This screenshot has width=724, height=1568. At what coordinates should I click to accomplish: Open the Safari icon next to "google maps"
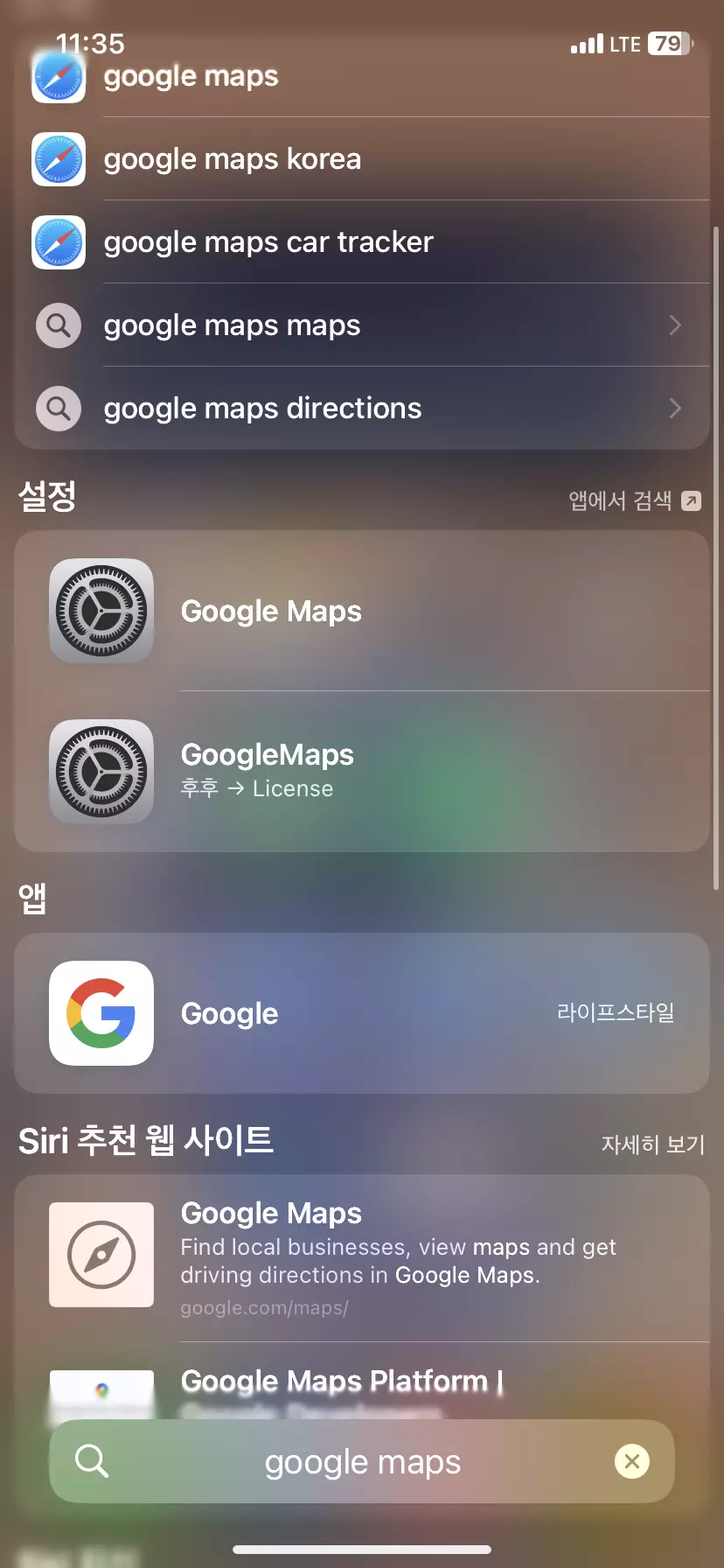pyautogui.click(x=58, y=77)
